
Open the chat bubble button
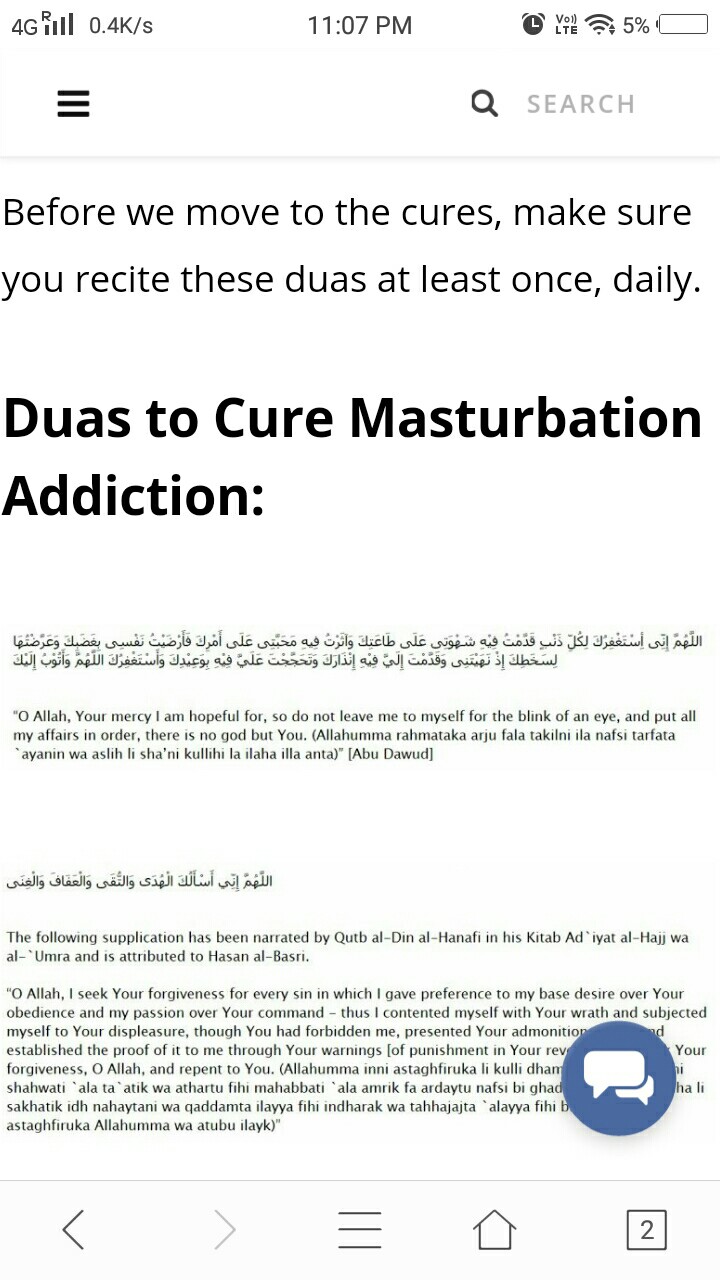[x=617, y=1078]
